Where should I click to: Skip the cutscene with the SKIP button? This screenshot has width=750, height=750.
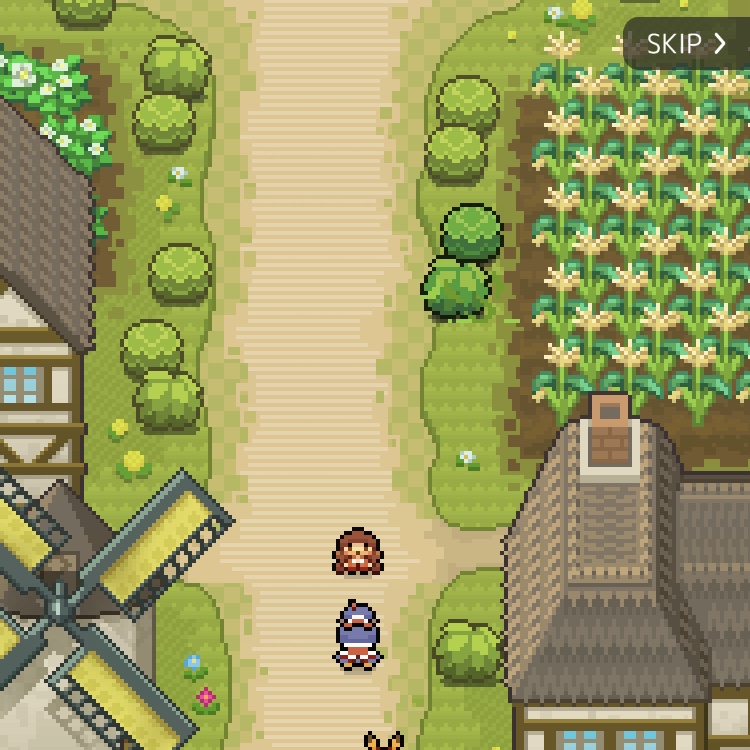point(686,44)
